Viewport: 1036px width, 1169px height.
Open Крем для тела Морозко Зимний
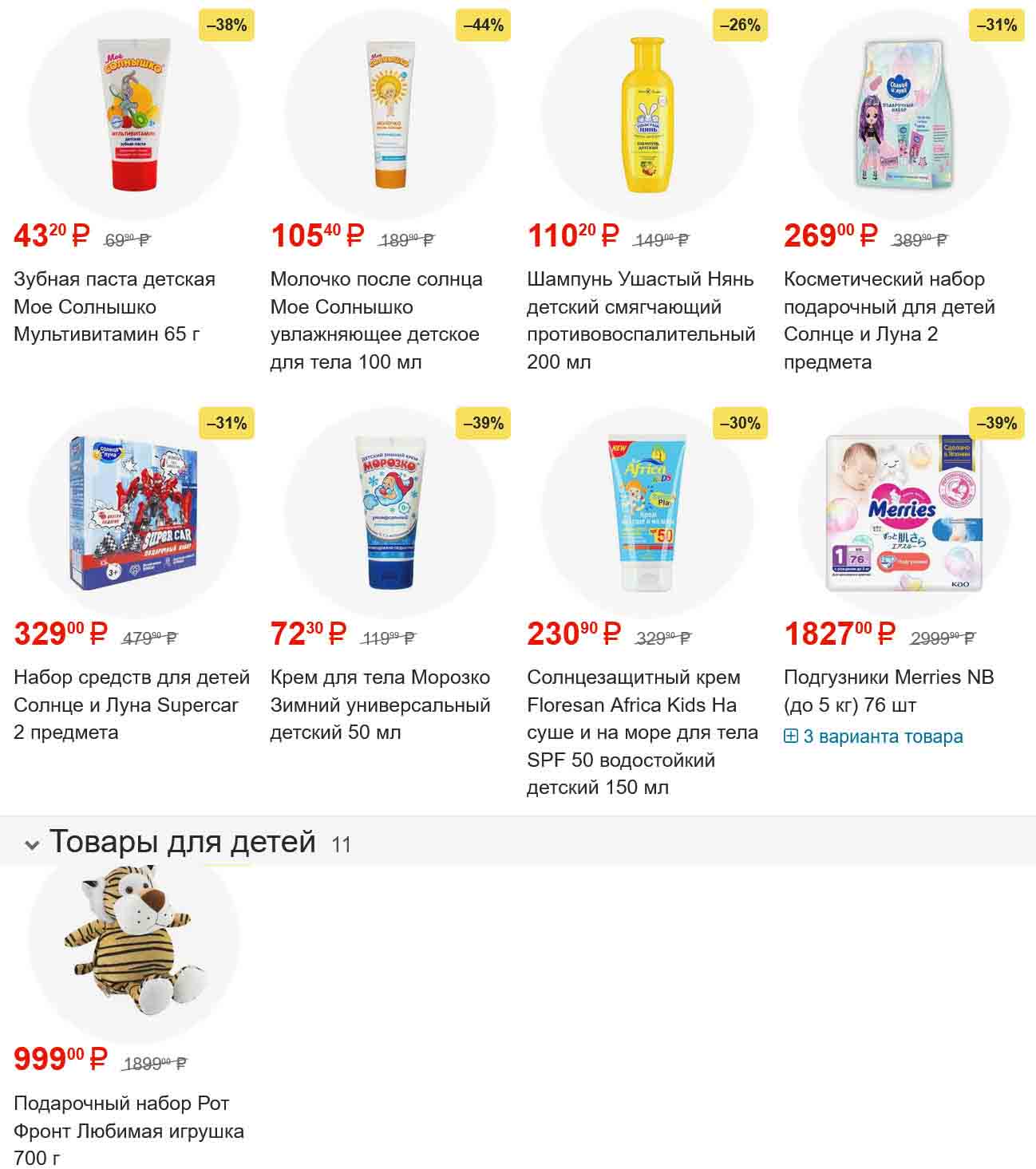click(380, 705)
